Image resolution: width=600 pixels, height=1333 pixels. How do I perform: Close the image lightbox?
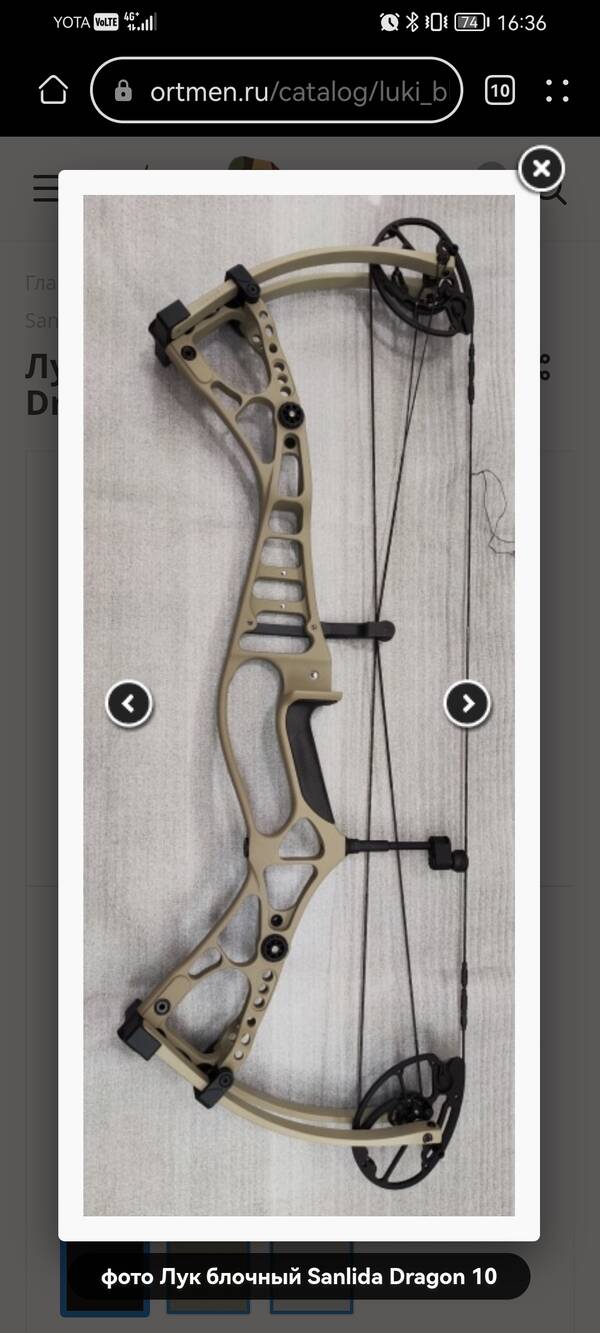point(541,168)
